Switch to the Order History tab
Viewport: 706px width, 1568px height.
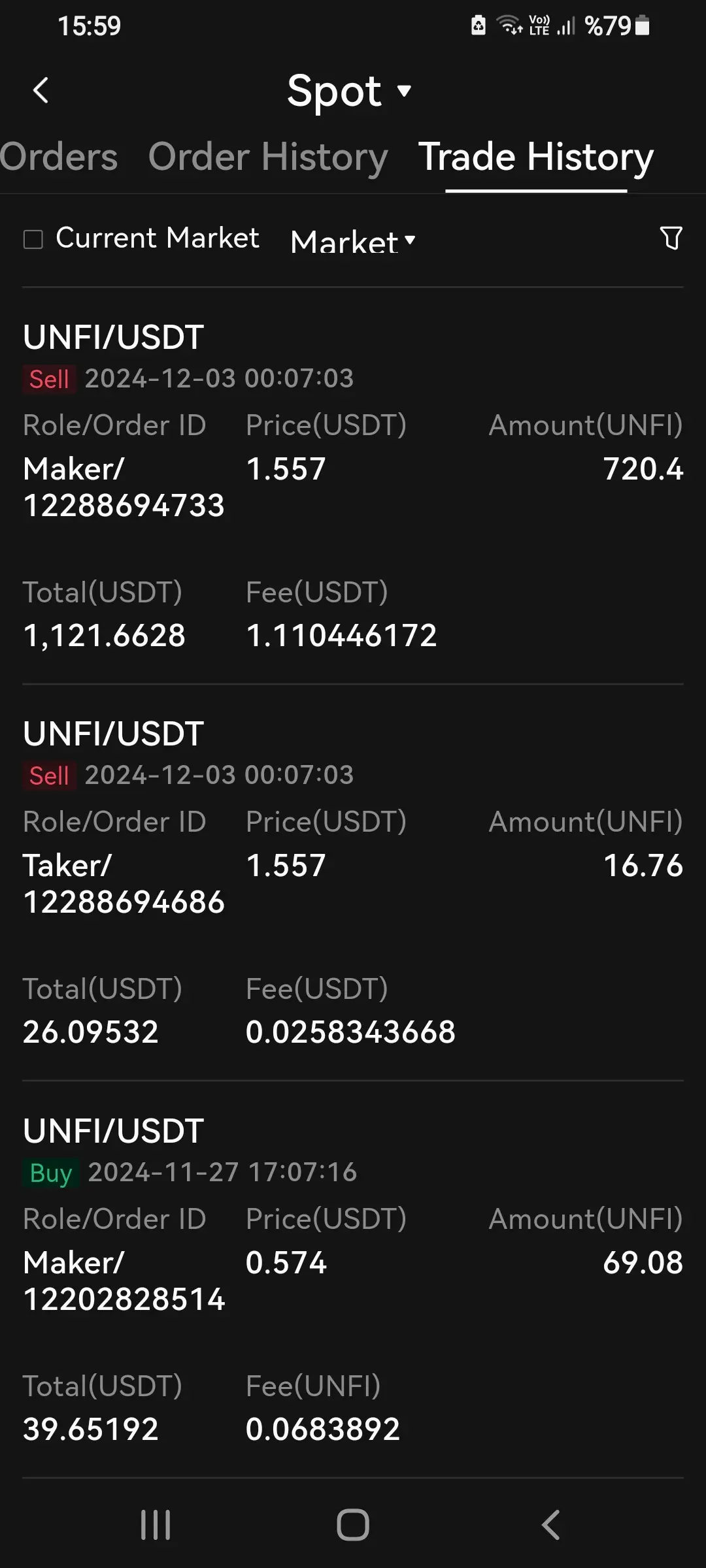click(268, 157)
